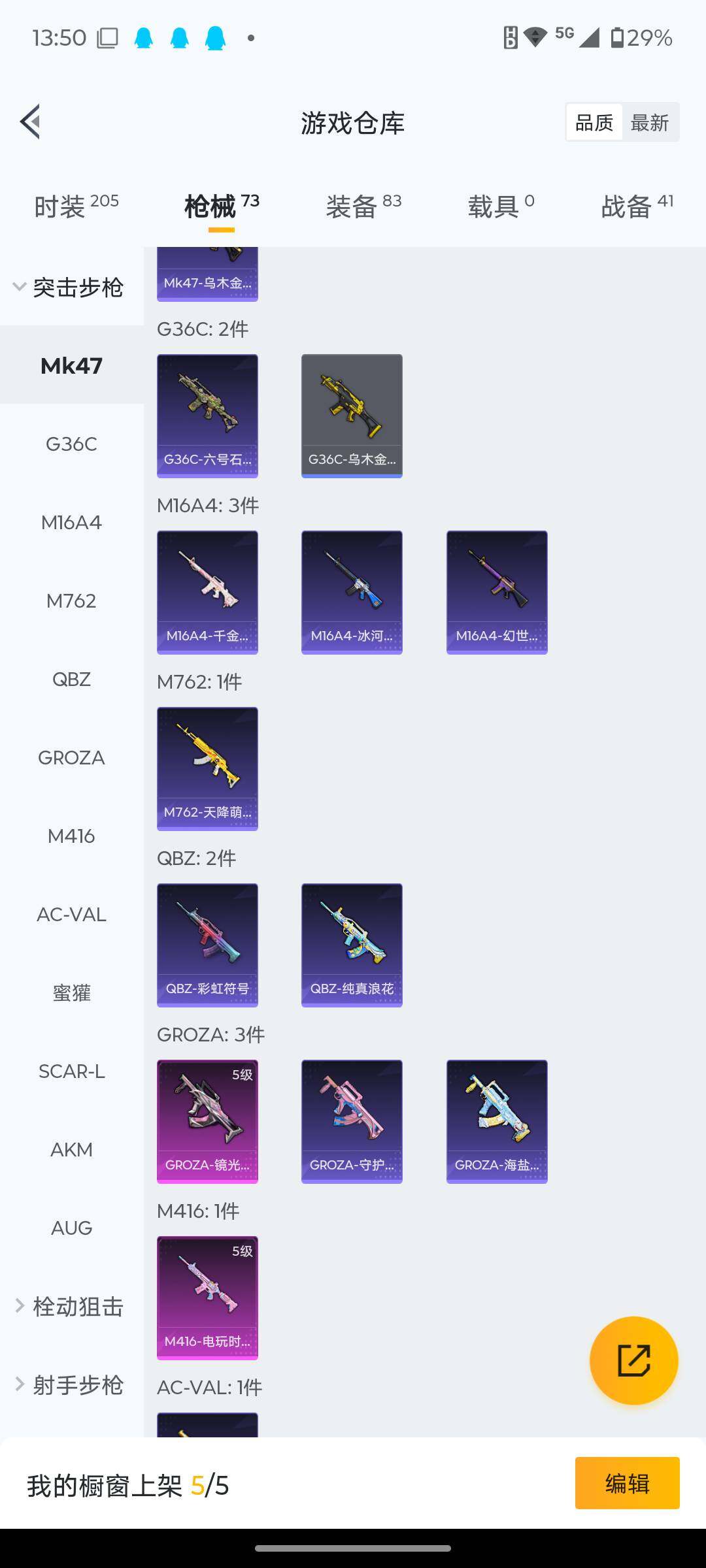Go back using the top-left arrow
Viewport: 706px width, 1568px height.
click(30, 122)
